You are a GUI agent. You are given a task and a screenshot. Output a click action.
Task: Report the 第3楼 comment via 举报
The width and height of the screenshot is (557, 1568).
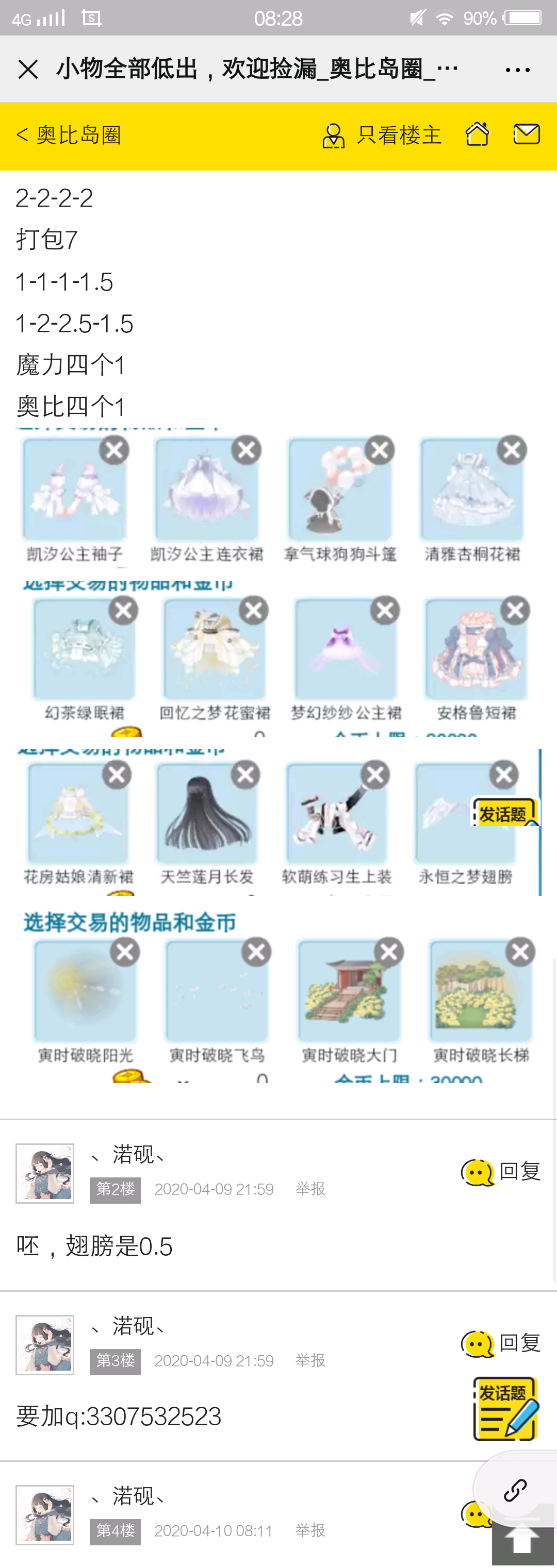click(310, 1360)
